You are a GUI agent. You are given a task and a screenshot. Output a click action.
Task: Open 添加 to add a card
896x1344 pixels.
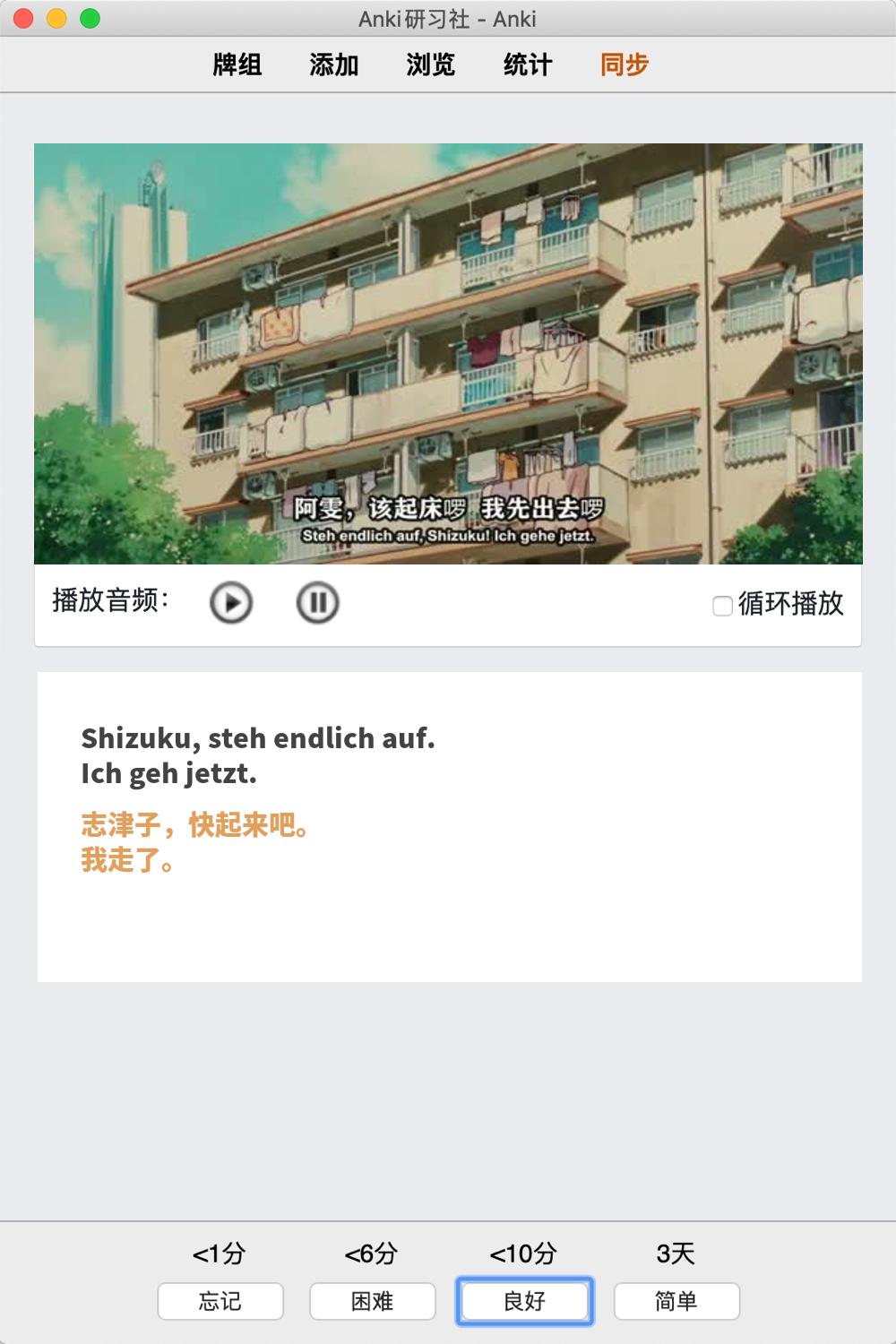333,65
